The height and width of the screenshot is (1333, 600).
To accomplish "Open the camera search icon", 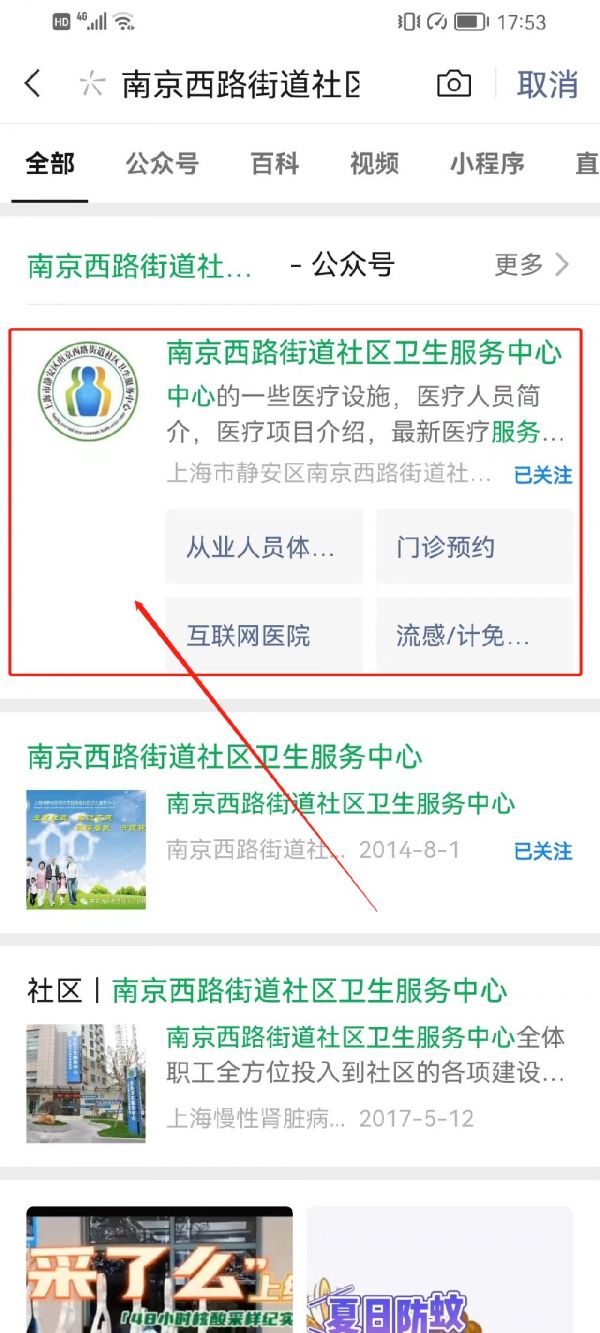I will pos(454,84).
